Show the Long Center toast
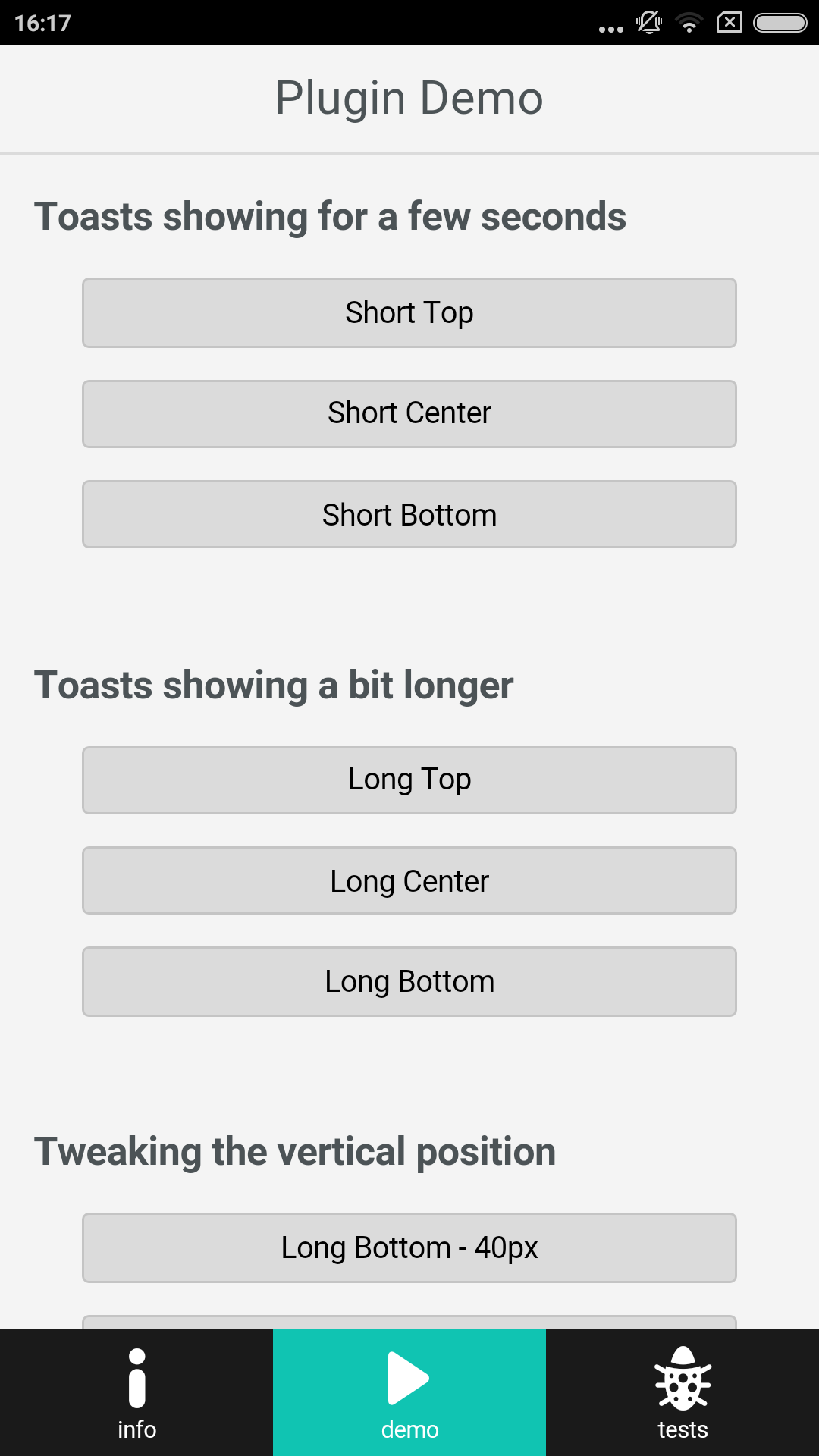The height and width of the screenshot is (1456, 819). (409, 880)
